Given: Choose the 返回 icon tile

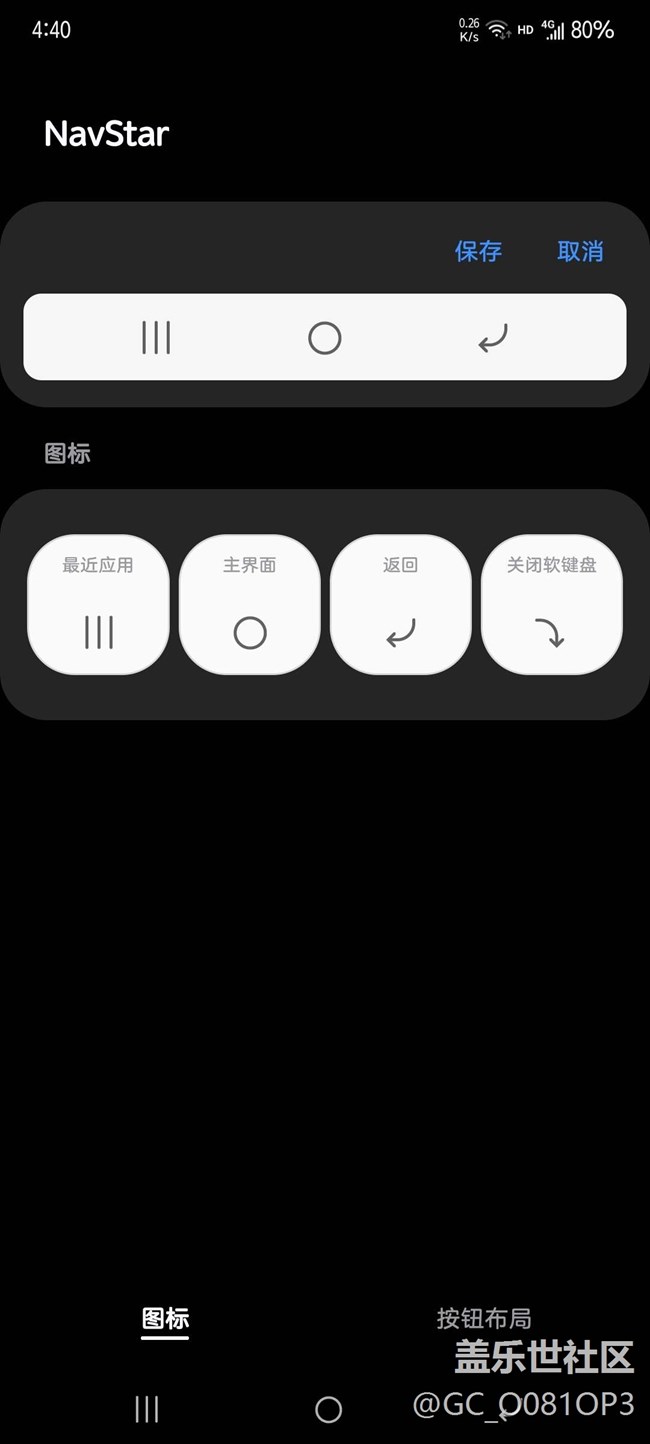Looking at the screenshot, I should coord(400,604).
